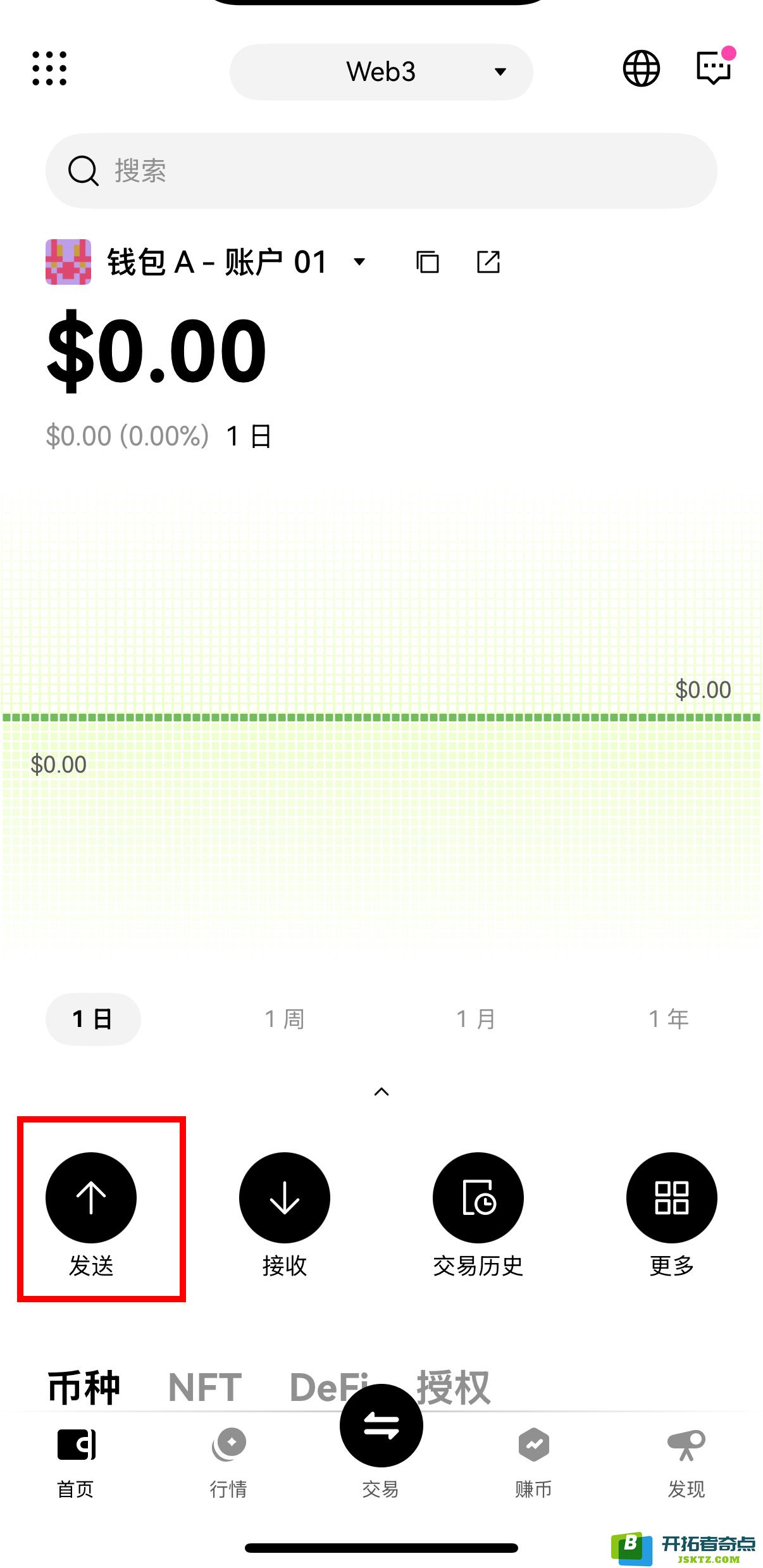
Task: Select the 1 周 chart range
Action: click(x=284, y=1019)
